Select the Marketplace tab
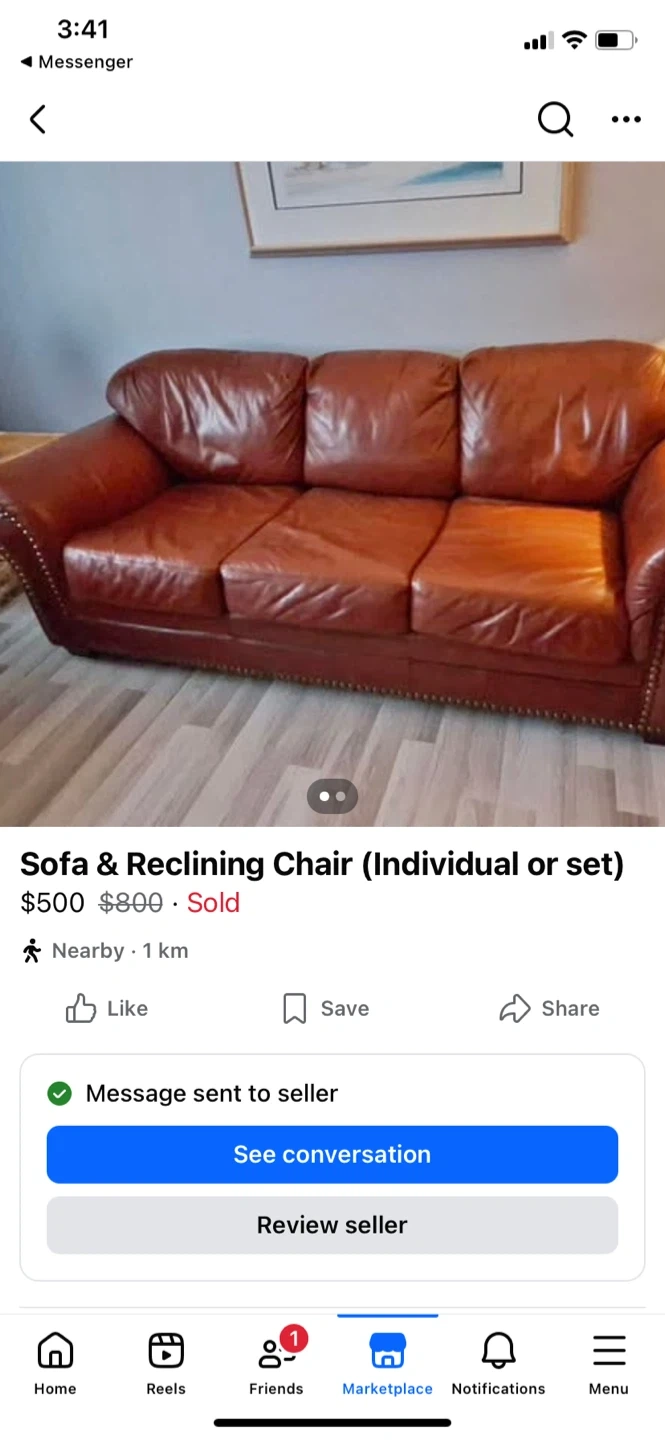 pyautogui.click(x=387, y=1363)
